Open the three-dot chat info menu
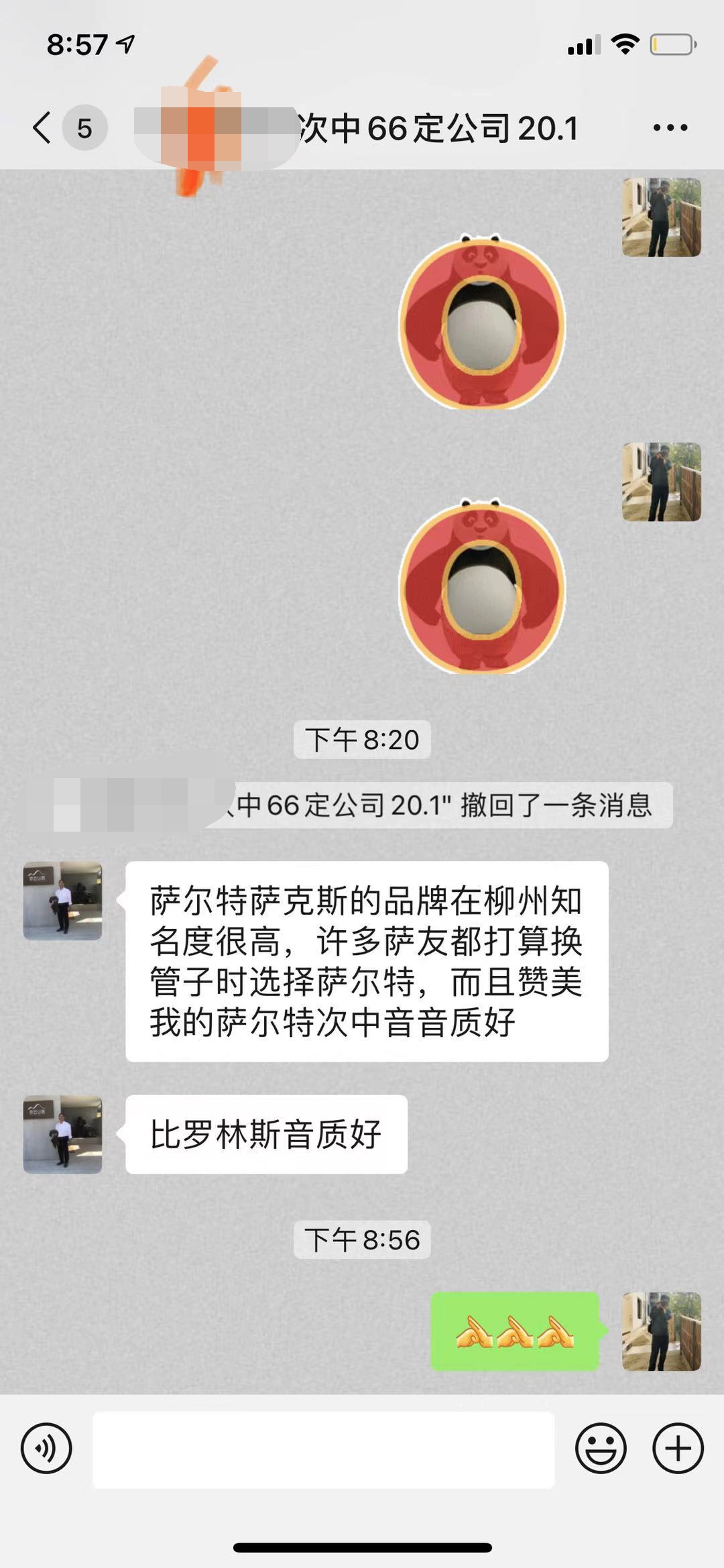 tap(670, 127)
